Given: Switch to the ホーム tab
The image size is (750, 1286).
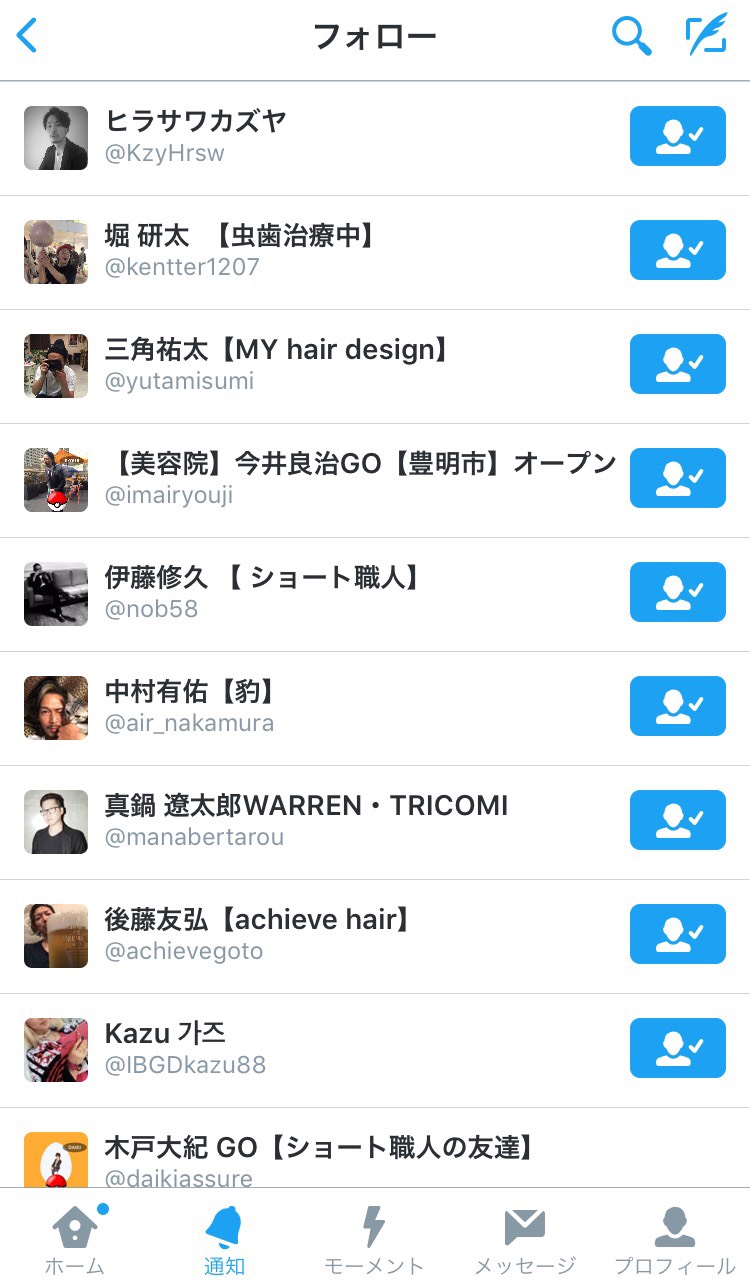Looking at the screenshot, I should [x=75, y=1240].
